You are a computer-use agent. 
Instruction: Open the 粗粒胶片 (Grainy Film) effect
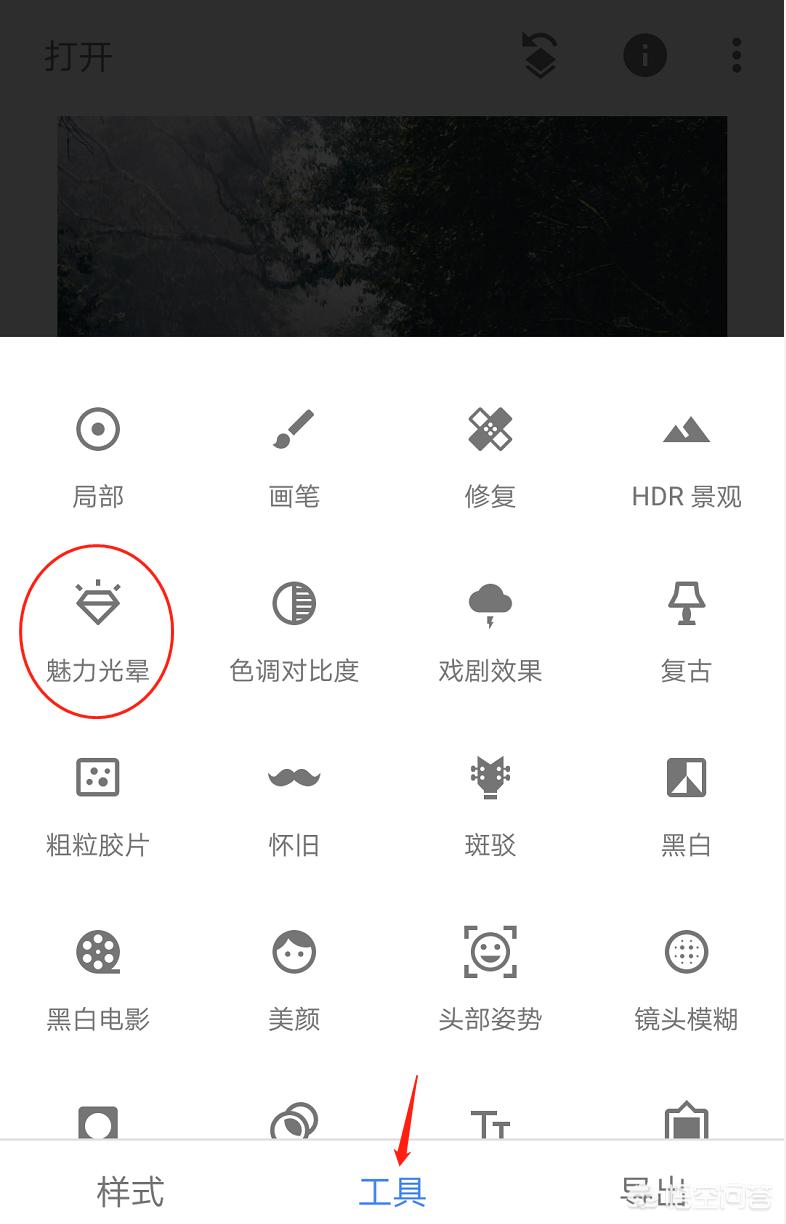(97, 805)
